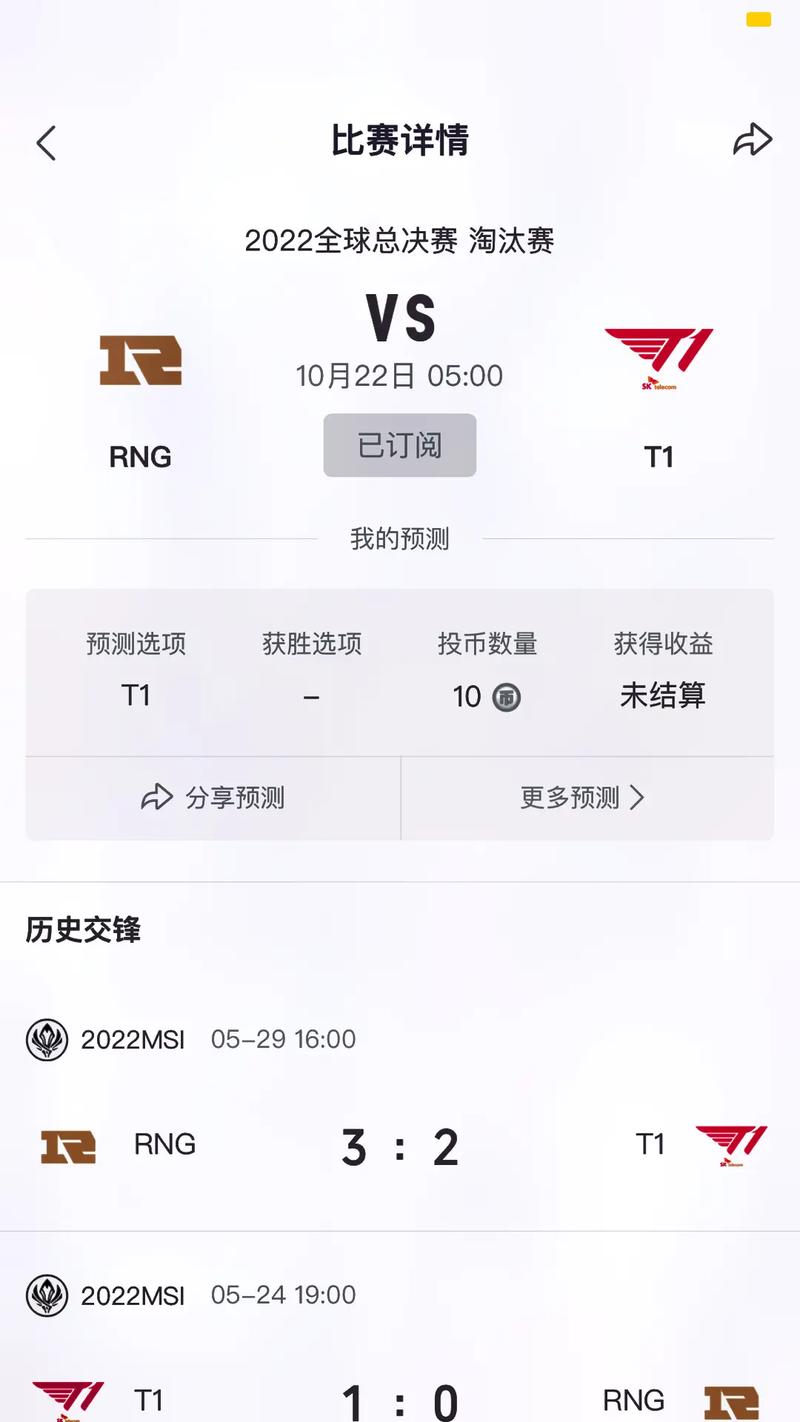Share my prediction with 分享预测
Viewport: 800px width, 1422px height.
[213, 798]
